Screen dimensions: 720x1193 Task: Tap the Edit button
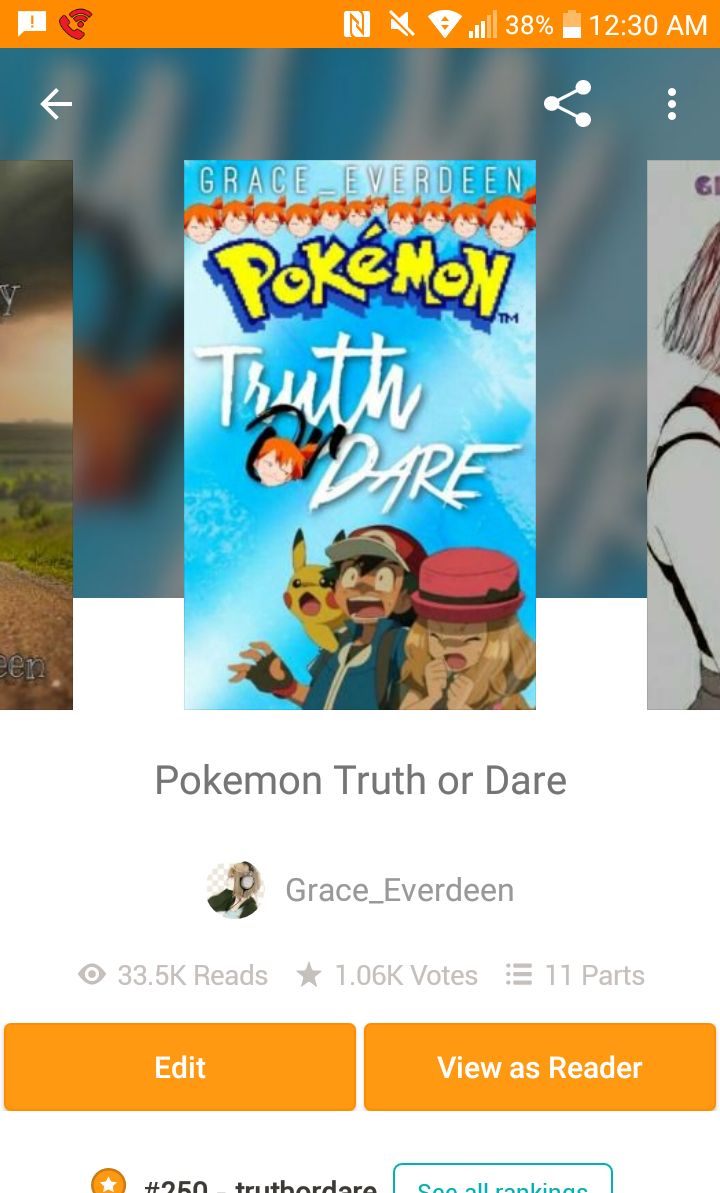click(180, 1067)
